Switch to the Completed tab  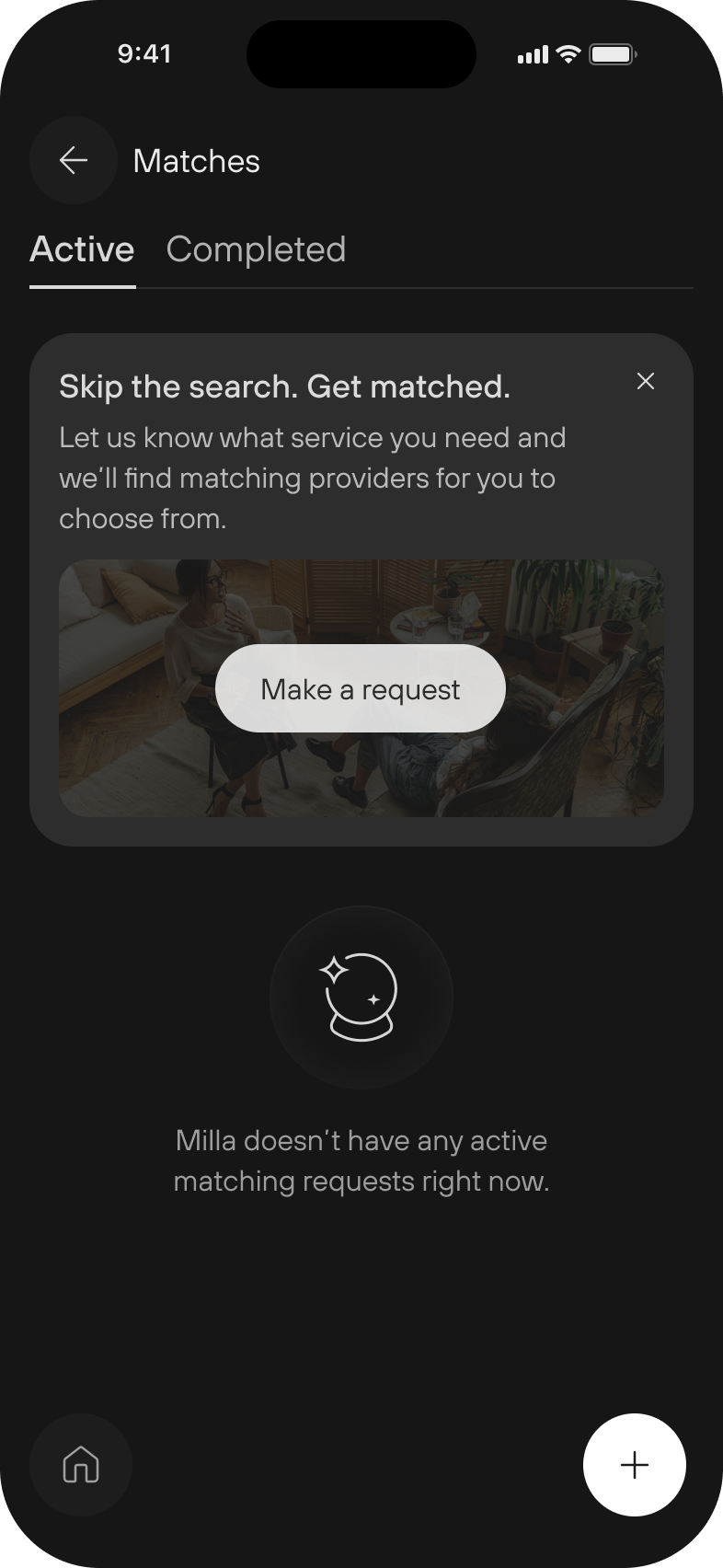point(256,249)
